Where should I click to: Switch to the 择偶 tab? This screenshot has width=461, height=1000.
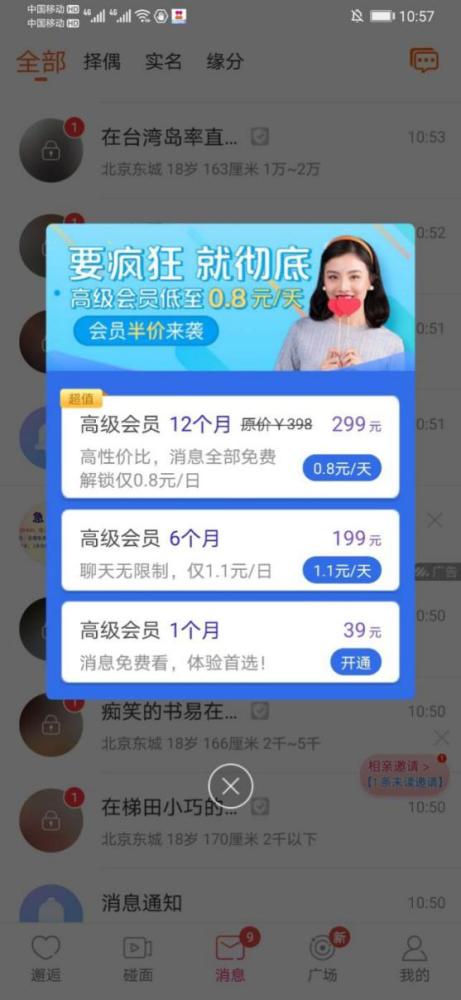pyautogui.click(x=101, y=62)
